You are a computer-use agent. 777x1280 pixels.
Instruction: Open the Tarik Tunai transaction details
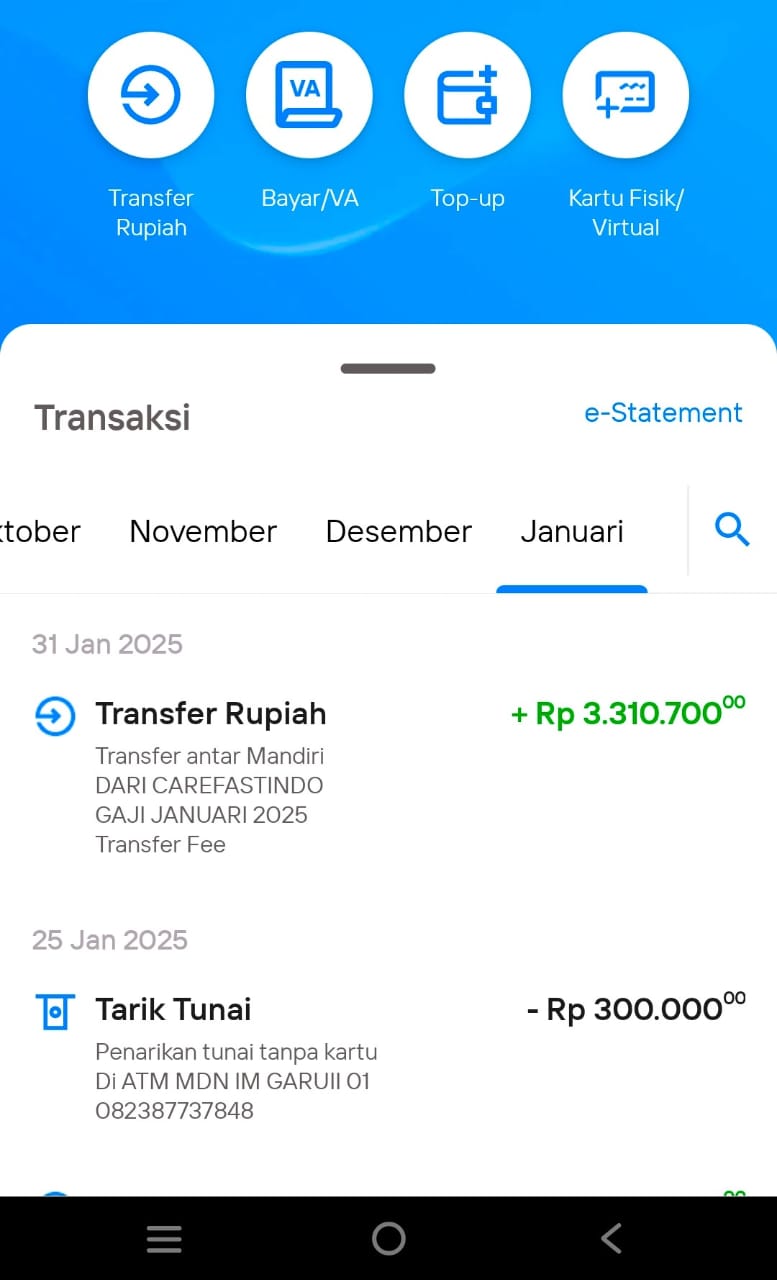pyautogui.click(x=388, y=1057)
